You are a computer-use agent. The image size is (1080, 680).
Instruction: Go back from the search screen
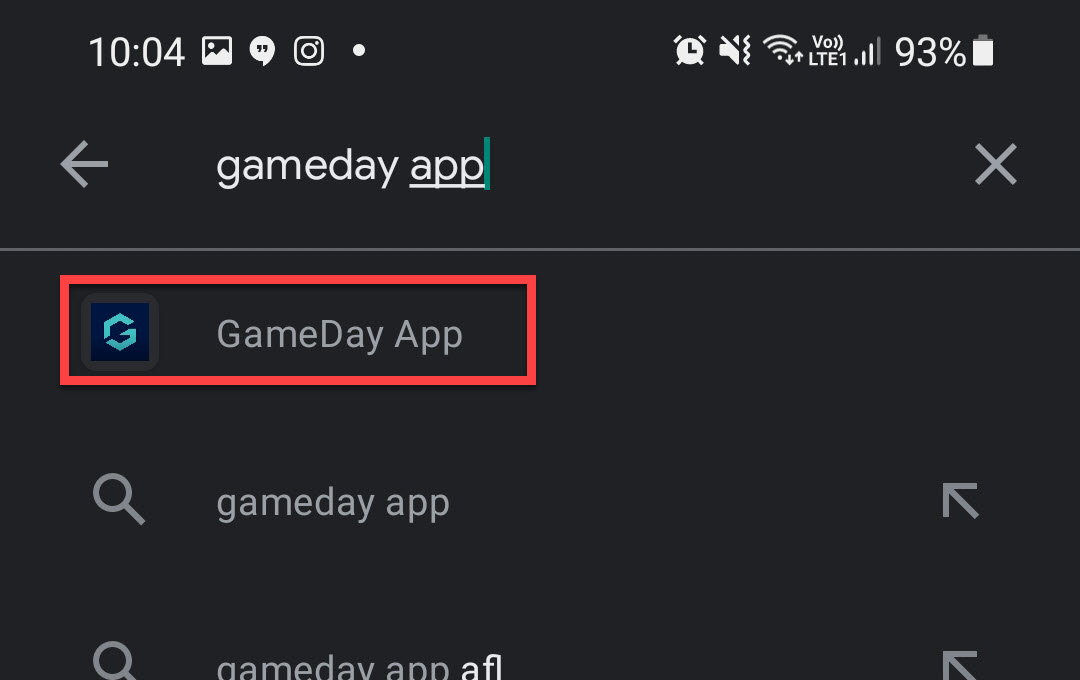click(x=84, y=165)
